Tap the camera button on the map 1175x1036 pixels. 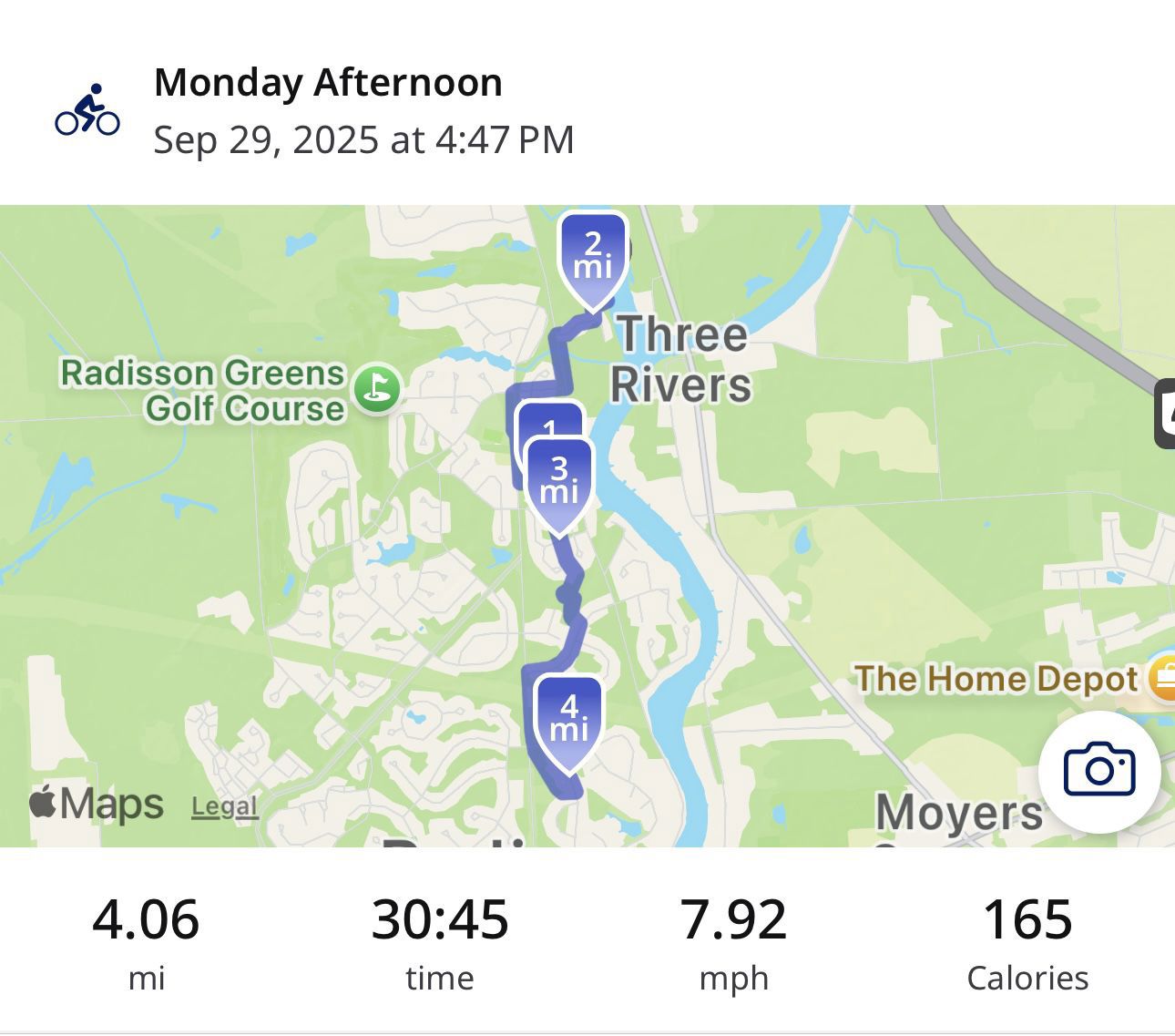pyautogui.click(x=1098, y=771)
